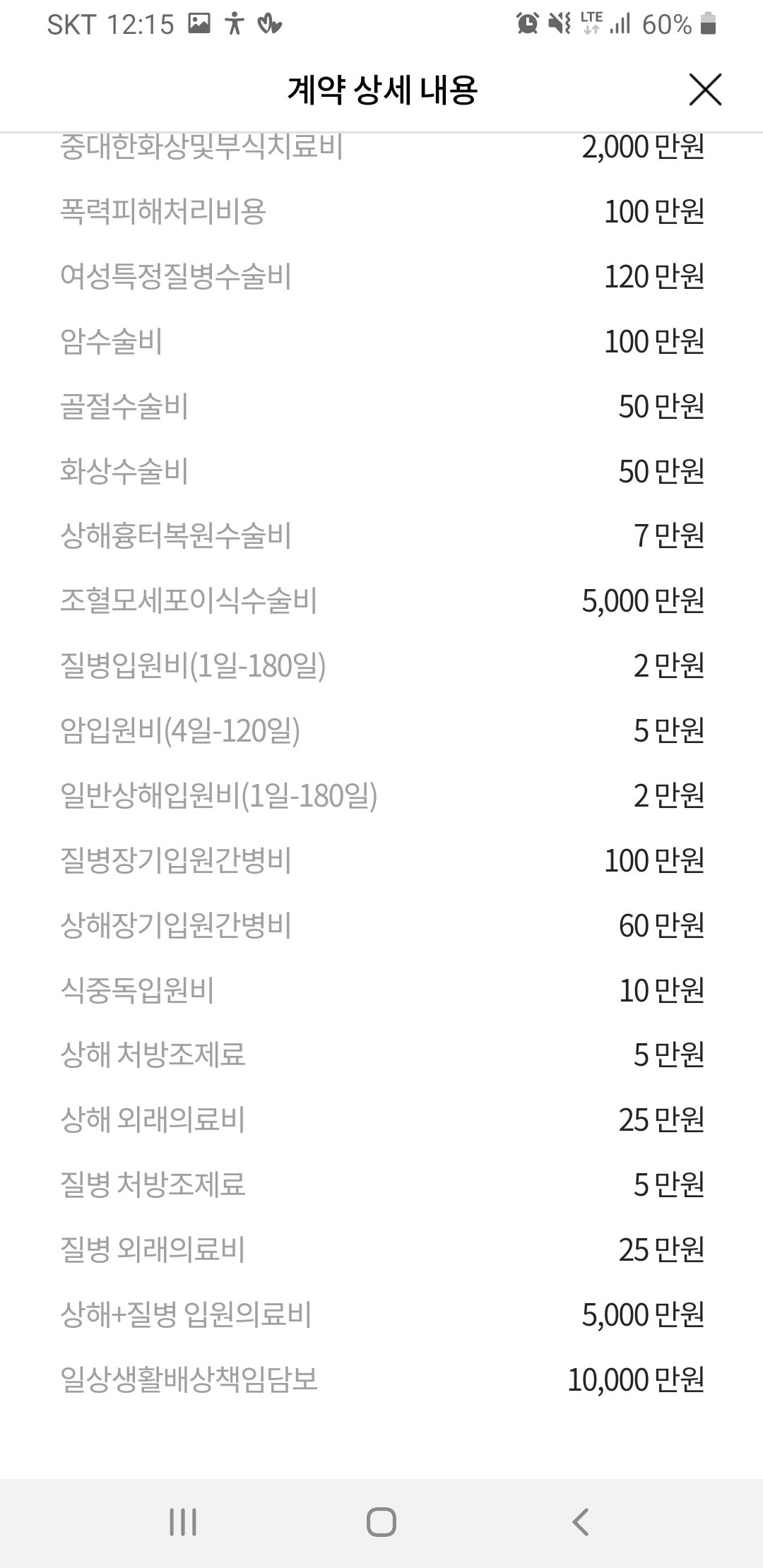Close the contract details screen
This screenshot has height=1568, width=763.
click(705, 90)
